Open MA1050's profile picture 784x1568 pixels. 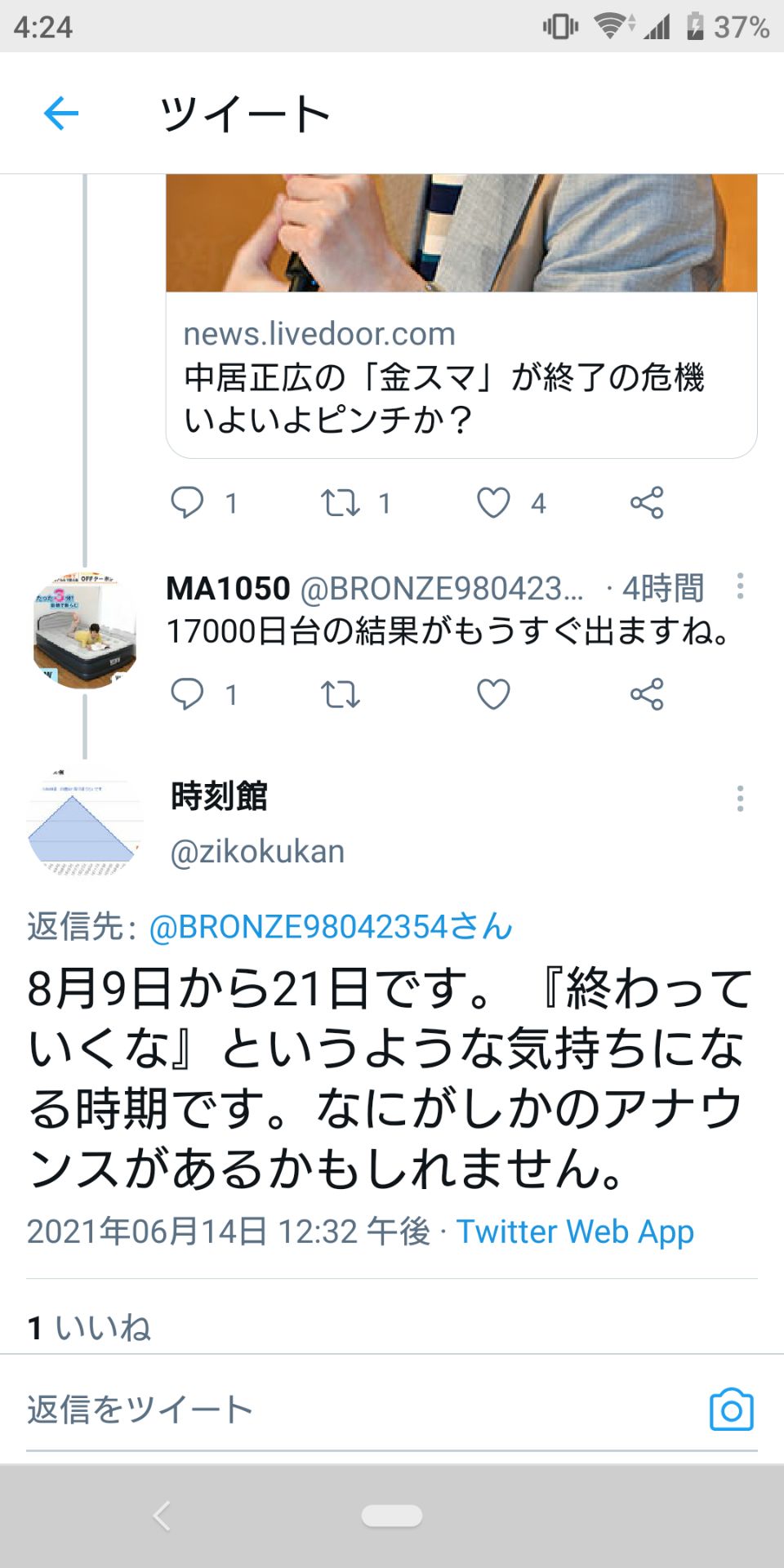[85, 630]
